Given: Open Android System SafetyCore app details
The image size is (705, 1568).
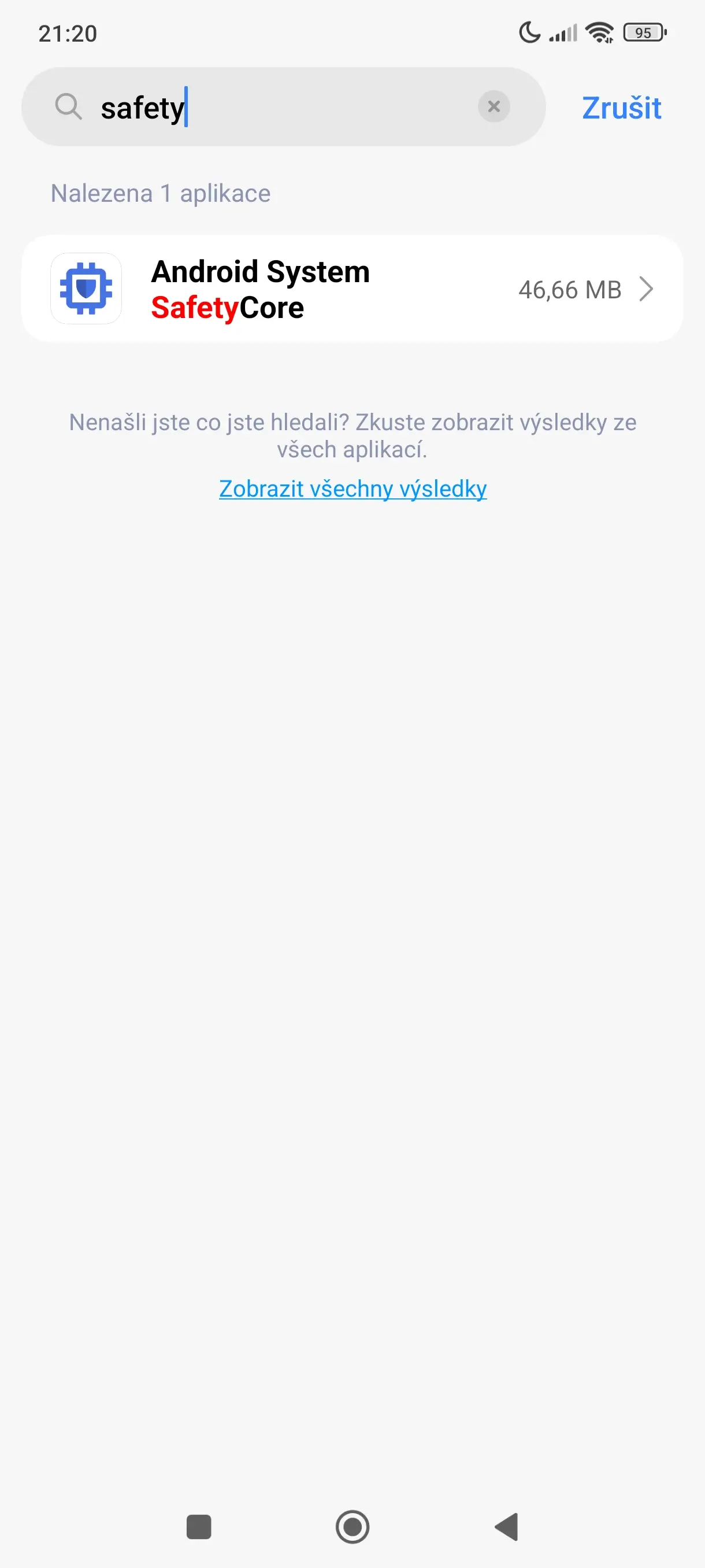Looking at the screenshot, I should point(351,289).
